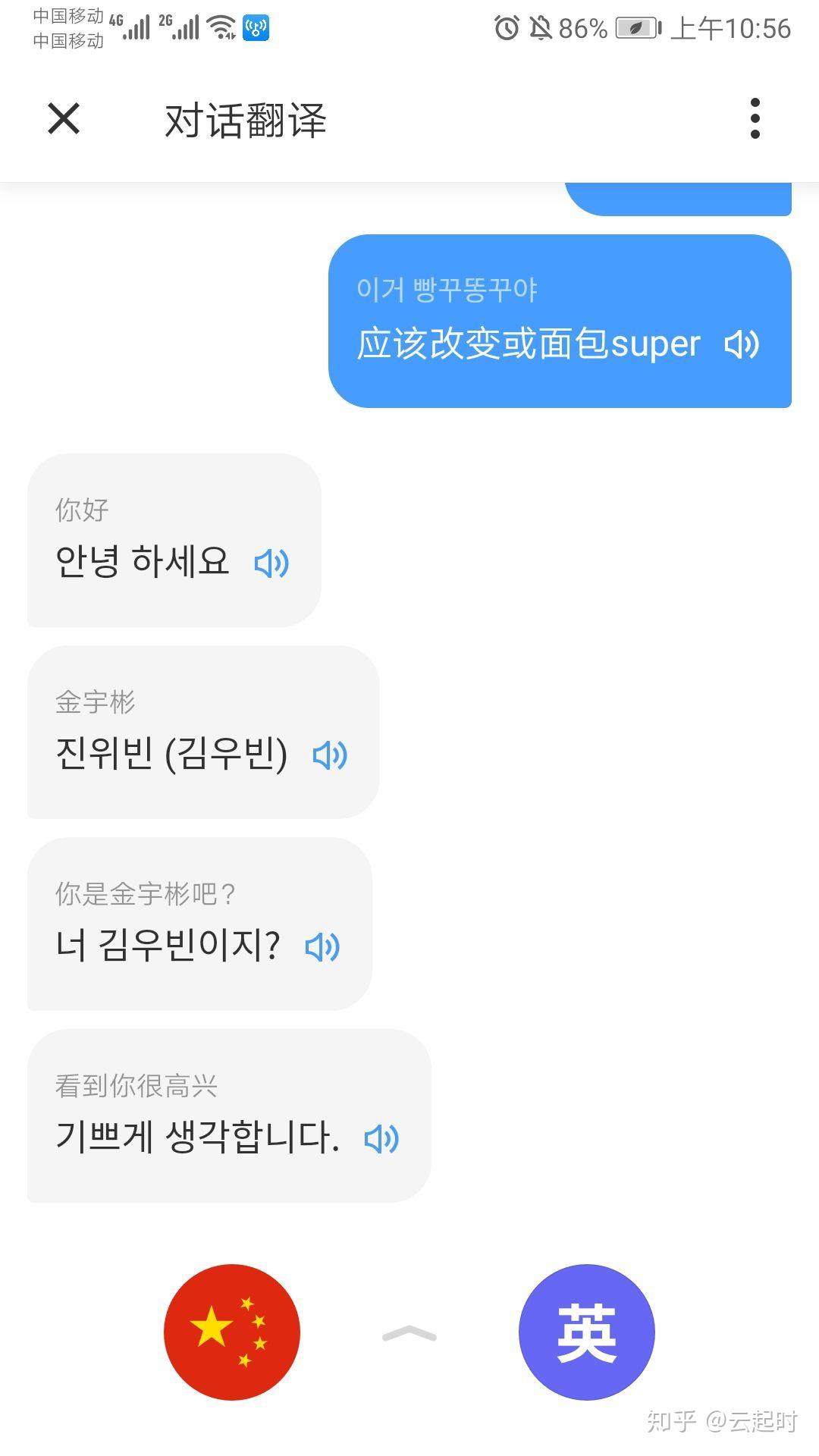Play audio for 안녕 하세요
The height and width of the screenshot is (1456, 819).
[x=271, y=563]
